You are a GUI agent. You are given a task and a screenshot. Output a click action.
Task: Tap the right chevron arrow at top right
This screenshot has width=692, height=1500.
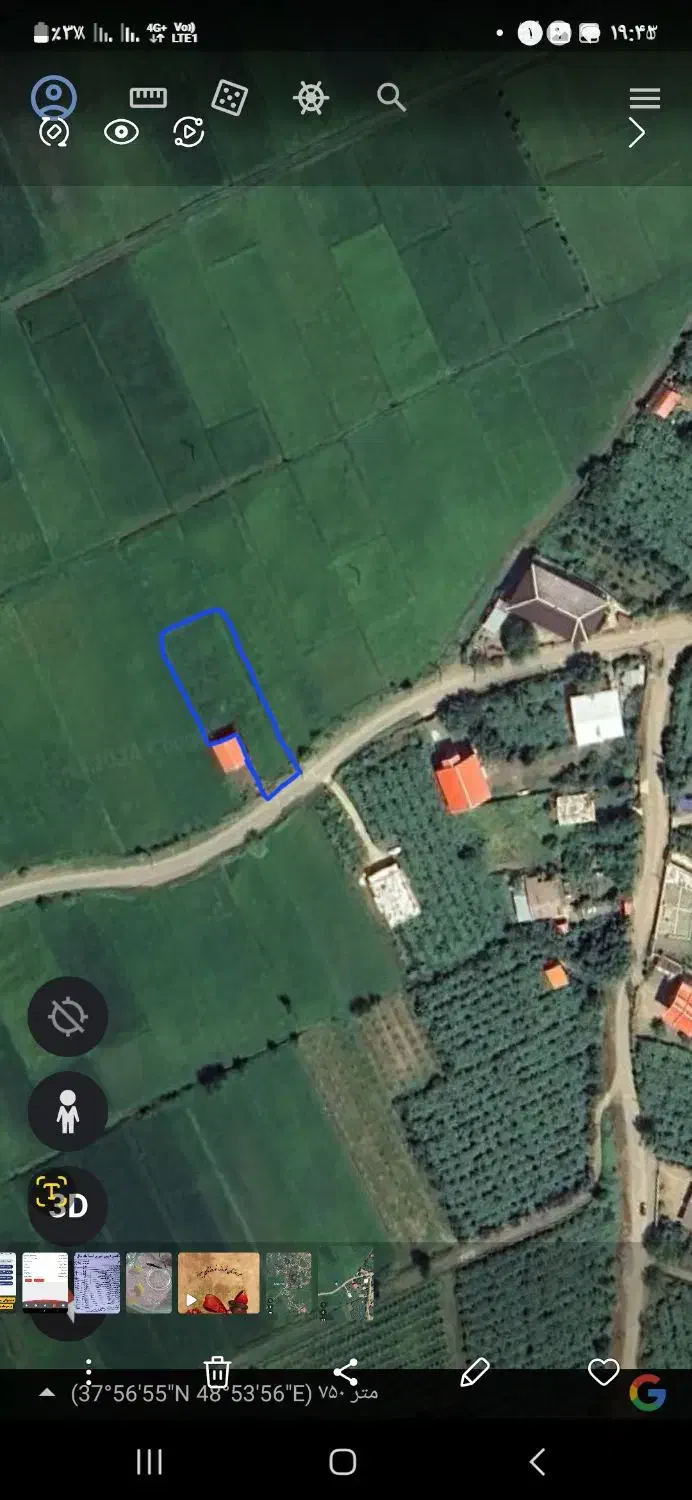(x=636, y=132)
